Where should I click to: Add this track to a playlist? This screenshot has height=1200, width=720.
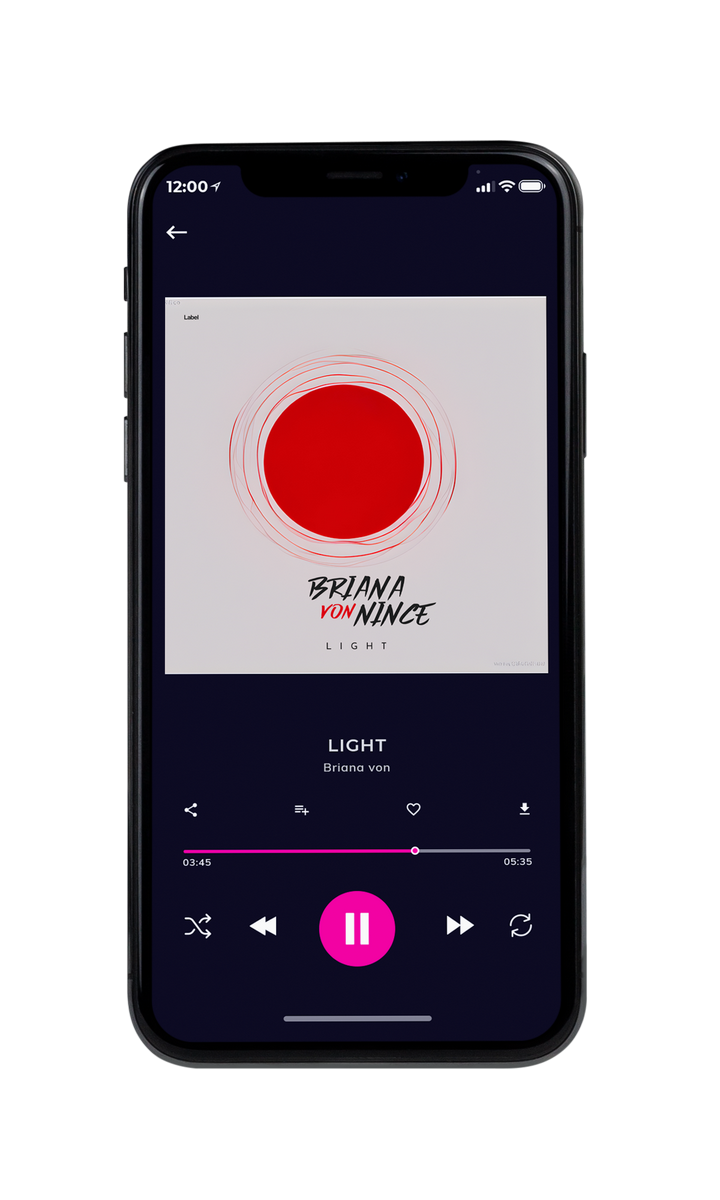pyautogui.click(x=301, y=810)
